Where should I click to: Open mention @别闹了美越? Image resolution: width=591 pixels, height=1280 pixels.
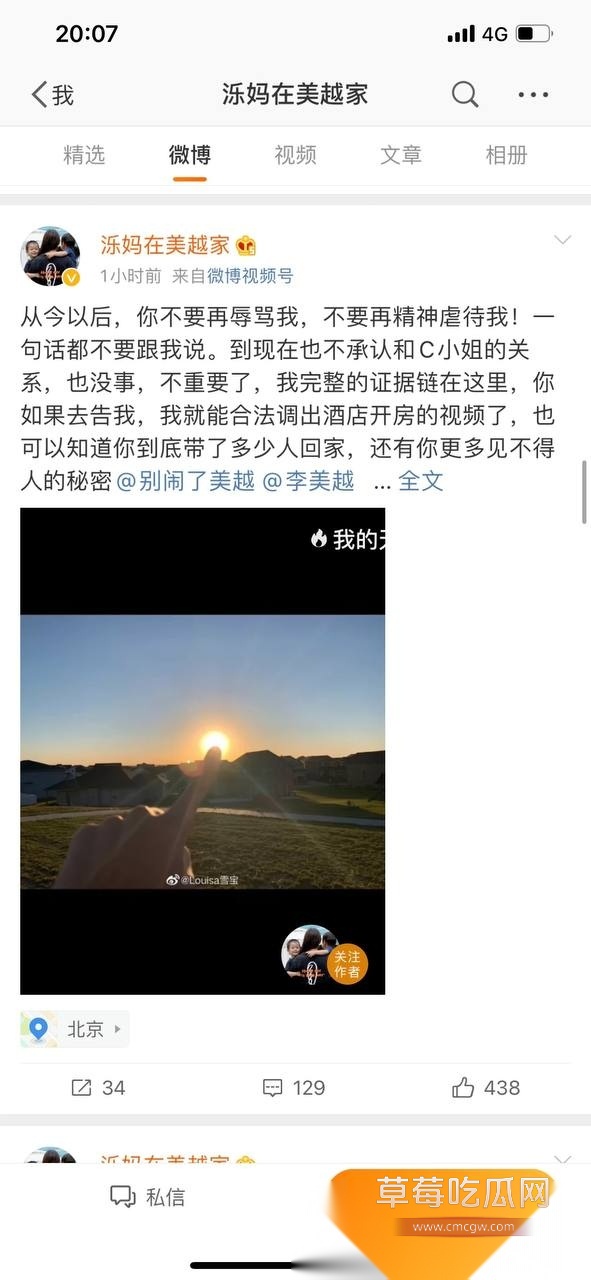click(x=185, y=481)
